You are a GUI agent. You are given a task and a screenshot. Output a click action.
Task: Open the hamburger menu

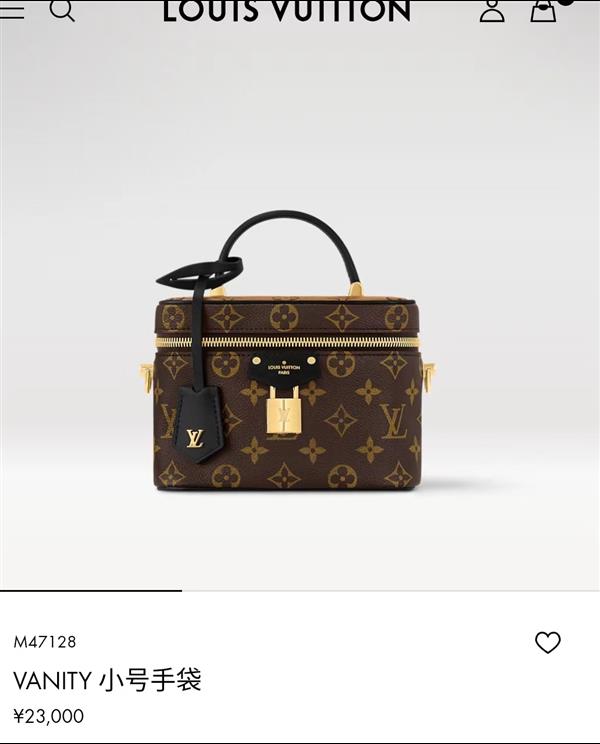tap(12, 10)
